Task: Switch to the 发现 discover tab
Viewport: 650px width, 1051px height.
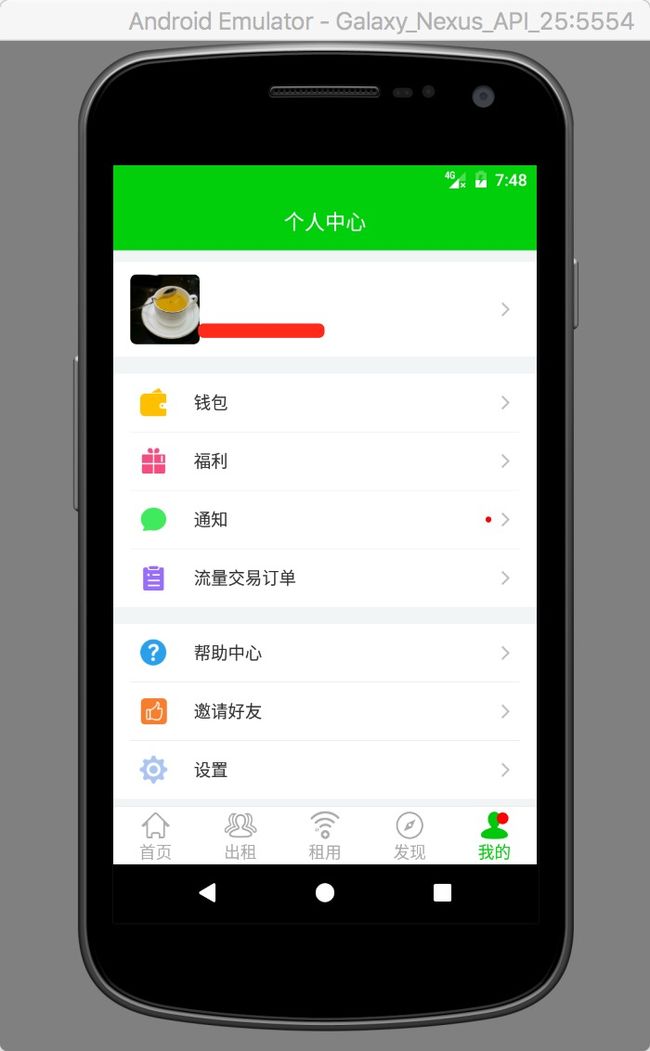Action: point(409,836)
